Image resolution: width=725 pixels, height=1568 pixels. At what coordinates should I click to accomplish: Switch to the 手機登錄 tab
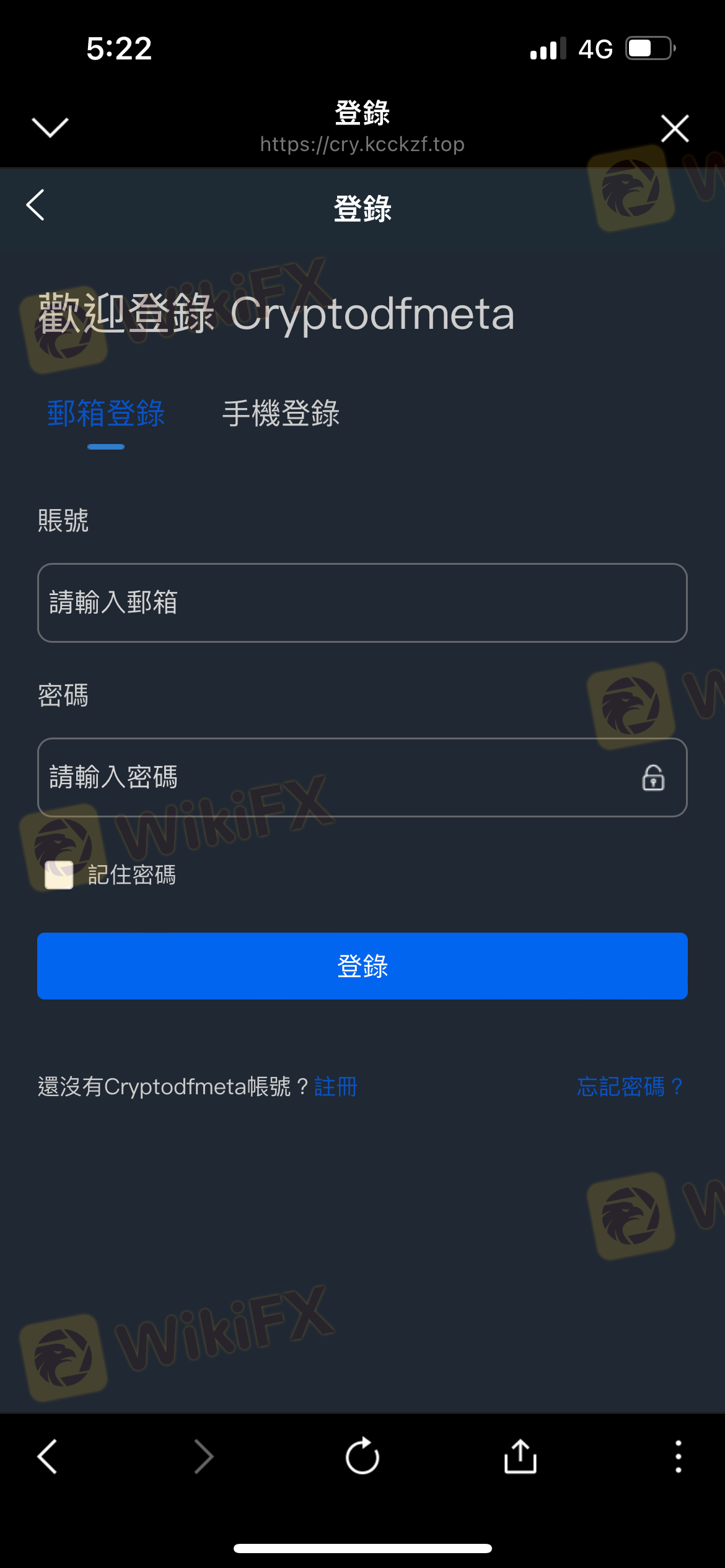click(x=281, y=413)
